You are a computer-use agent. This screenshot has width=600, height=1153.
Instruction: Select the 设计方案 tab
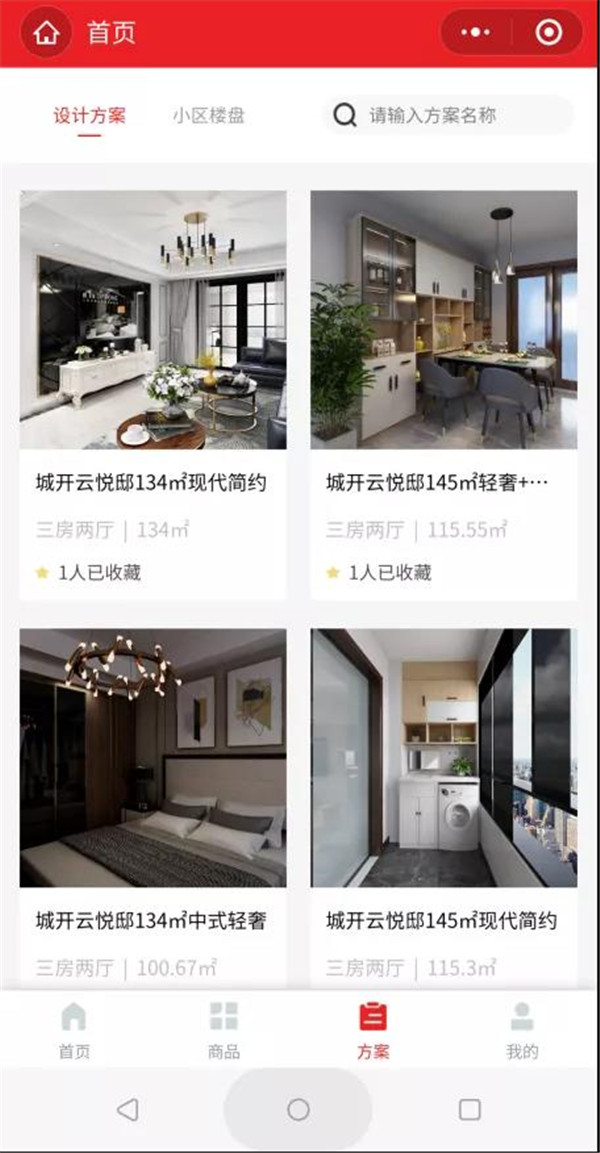(x=89, y=115)
